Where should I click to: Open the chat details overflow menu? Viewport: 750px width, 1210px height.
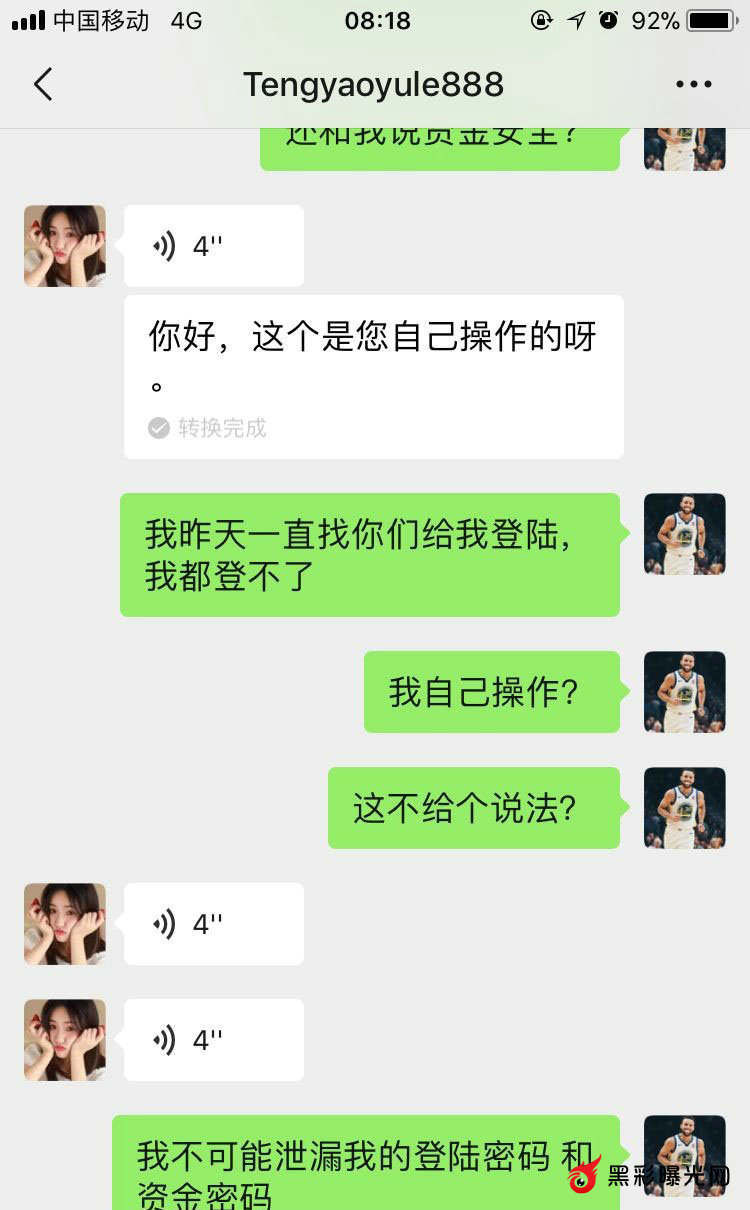click(693, 85)
